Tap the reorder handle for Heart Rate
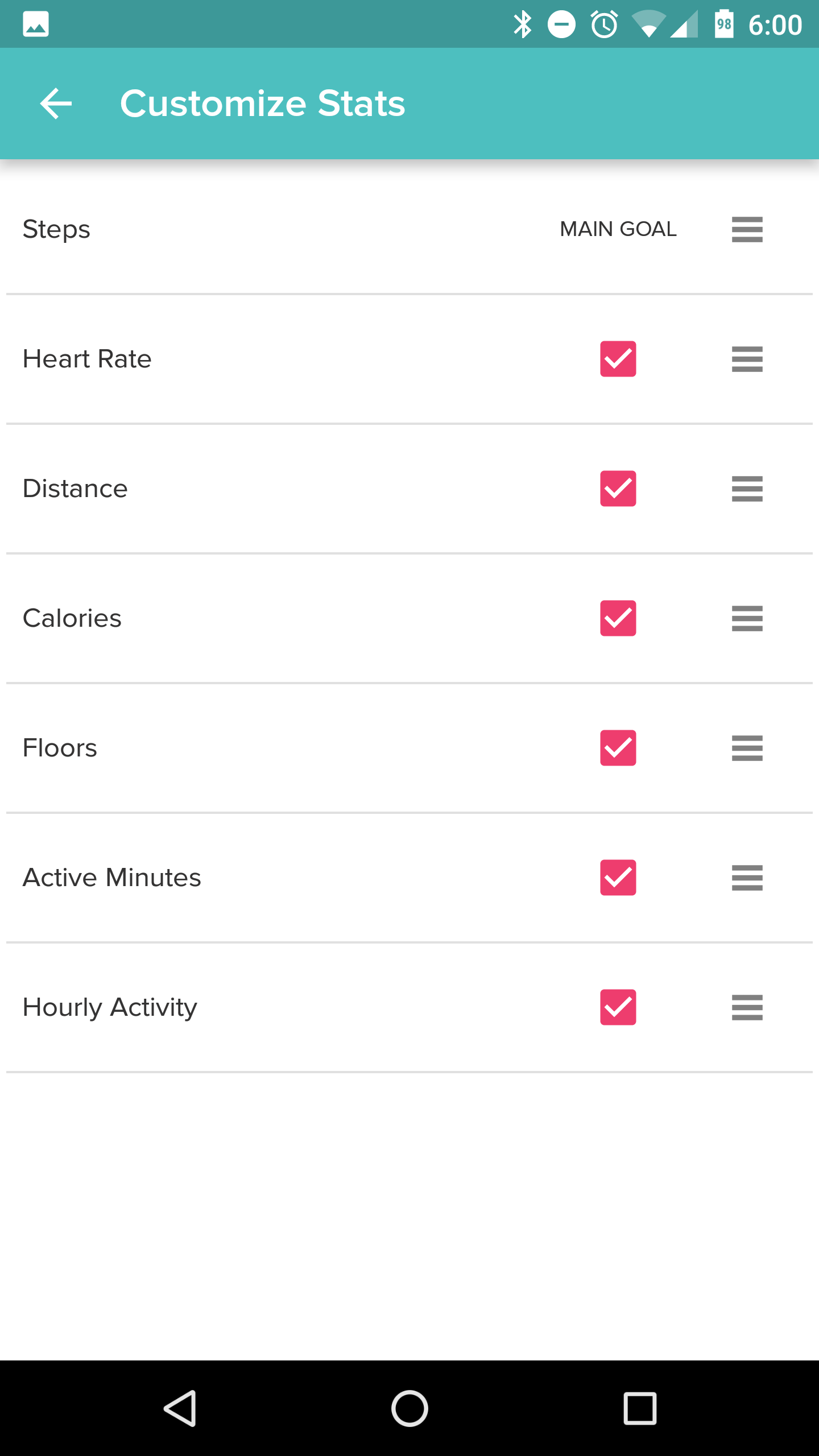This screenshot has width=819, height=1456. pyautogui.click(x=747, y=359)
